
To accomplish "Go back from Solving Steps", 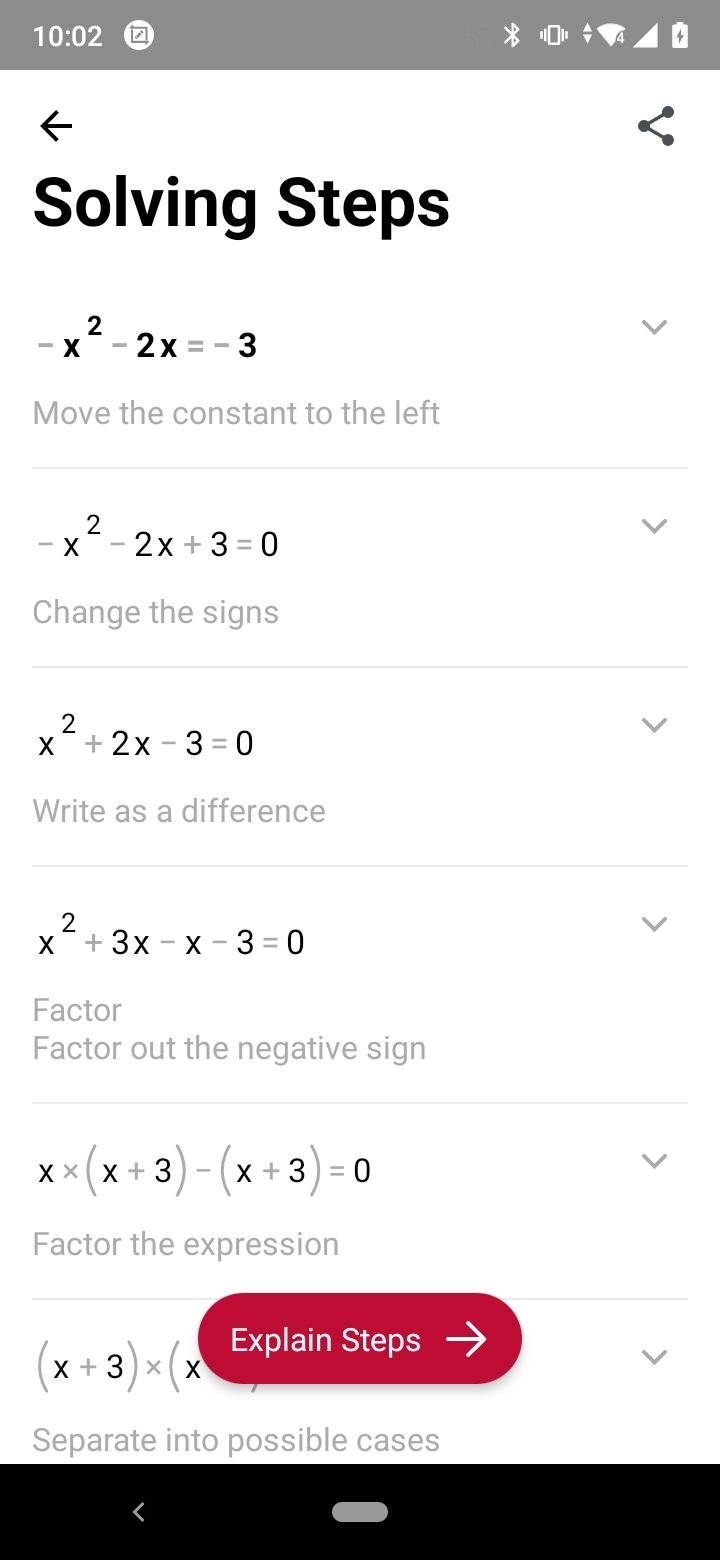I will tap(56, 126).
